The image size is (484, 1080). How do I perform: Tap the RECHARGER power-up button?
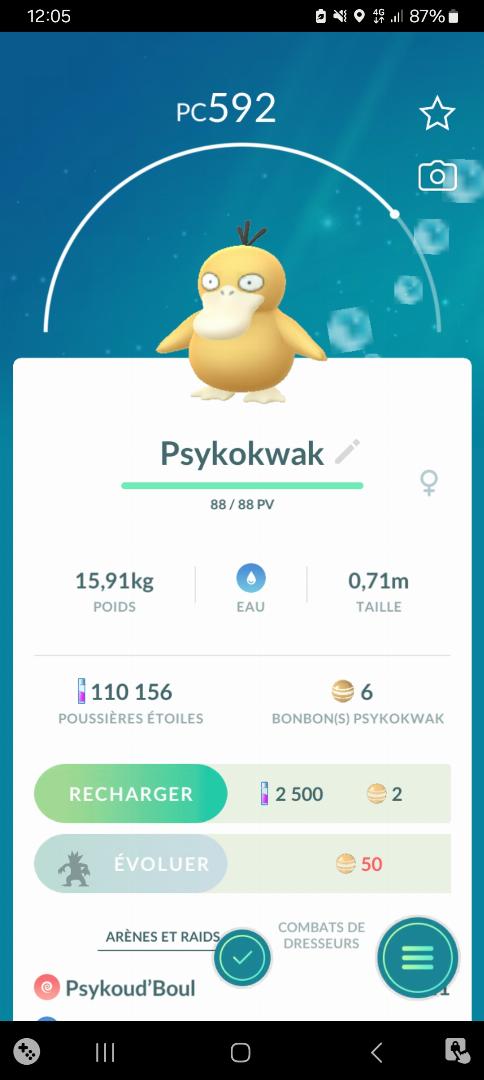pos(131,793)
